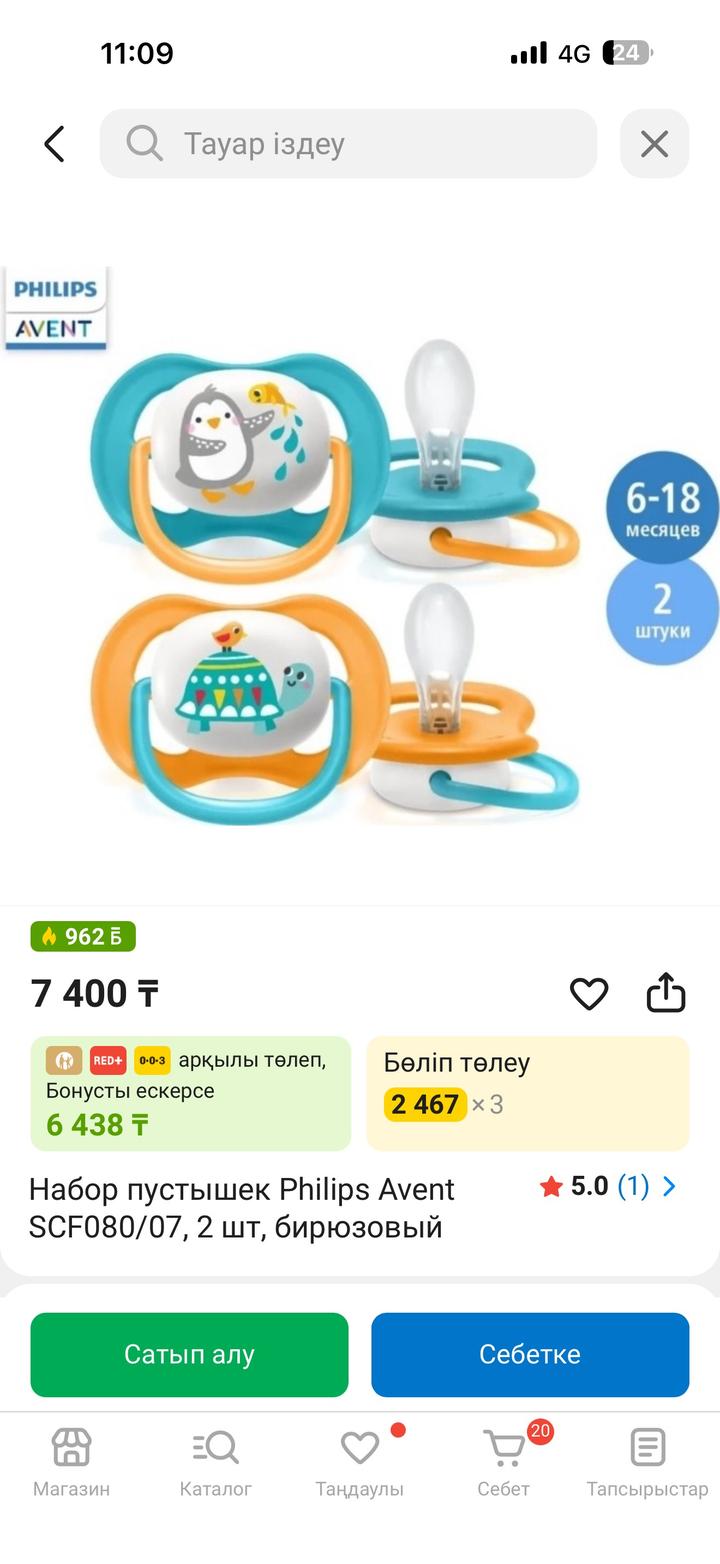This screenshot has height=1564, width=720.
Task: Go back using the arrow
Action: tap(54, 144)
